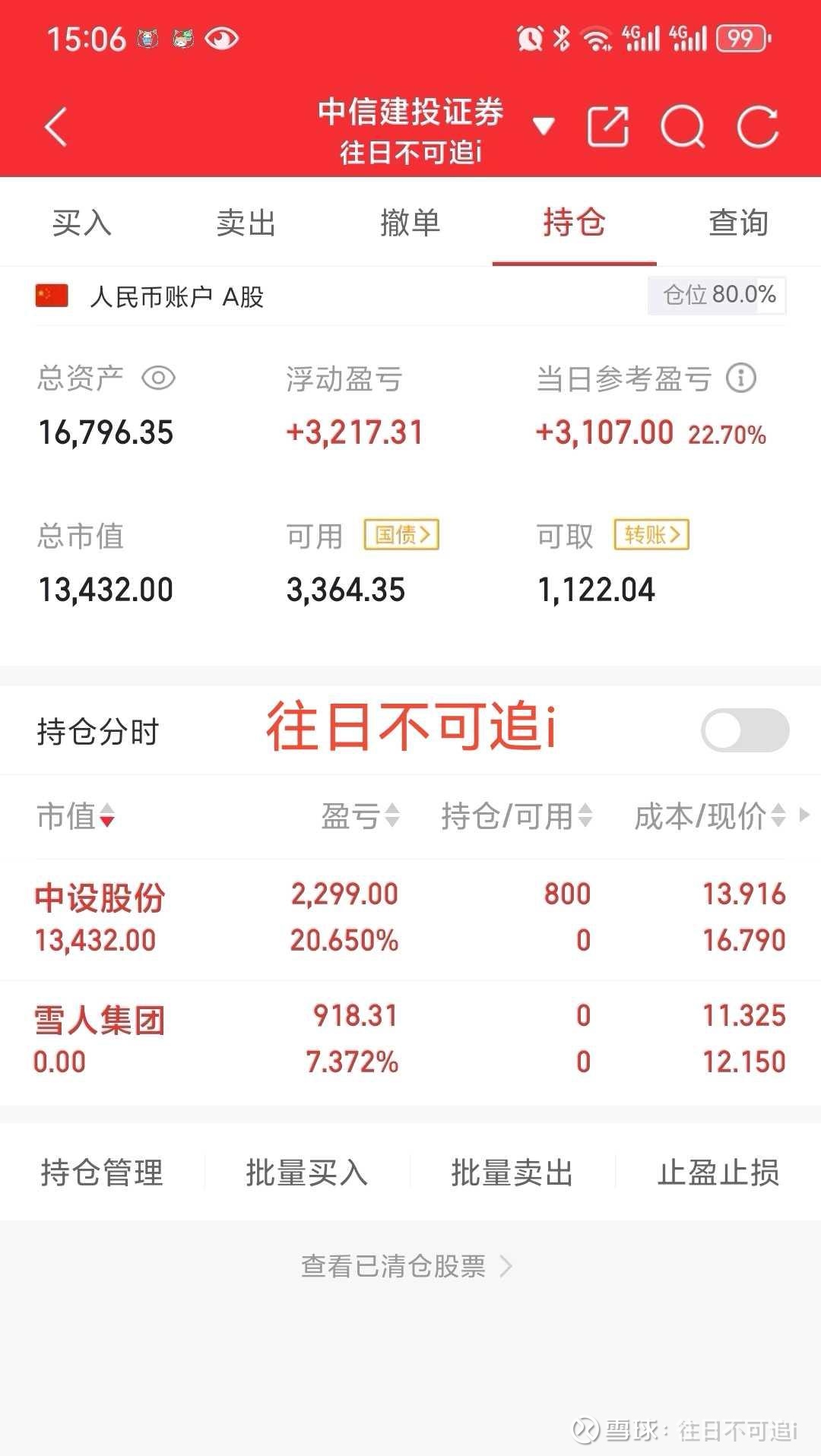Open 持仓管理

coord(102,1172)
